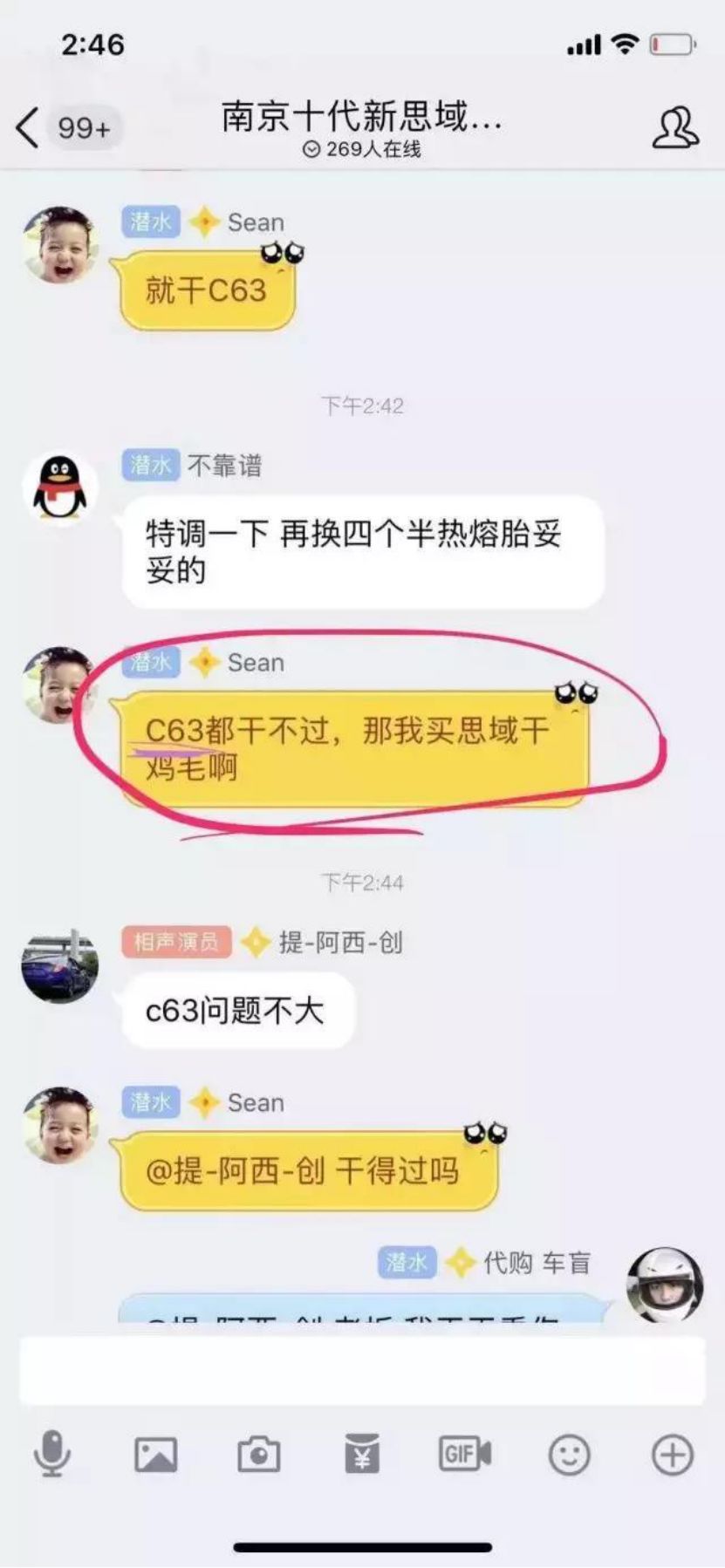The image size is (725, 1568).
Task: View the profile of 不靠谱
Action: tap(60, 488)
